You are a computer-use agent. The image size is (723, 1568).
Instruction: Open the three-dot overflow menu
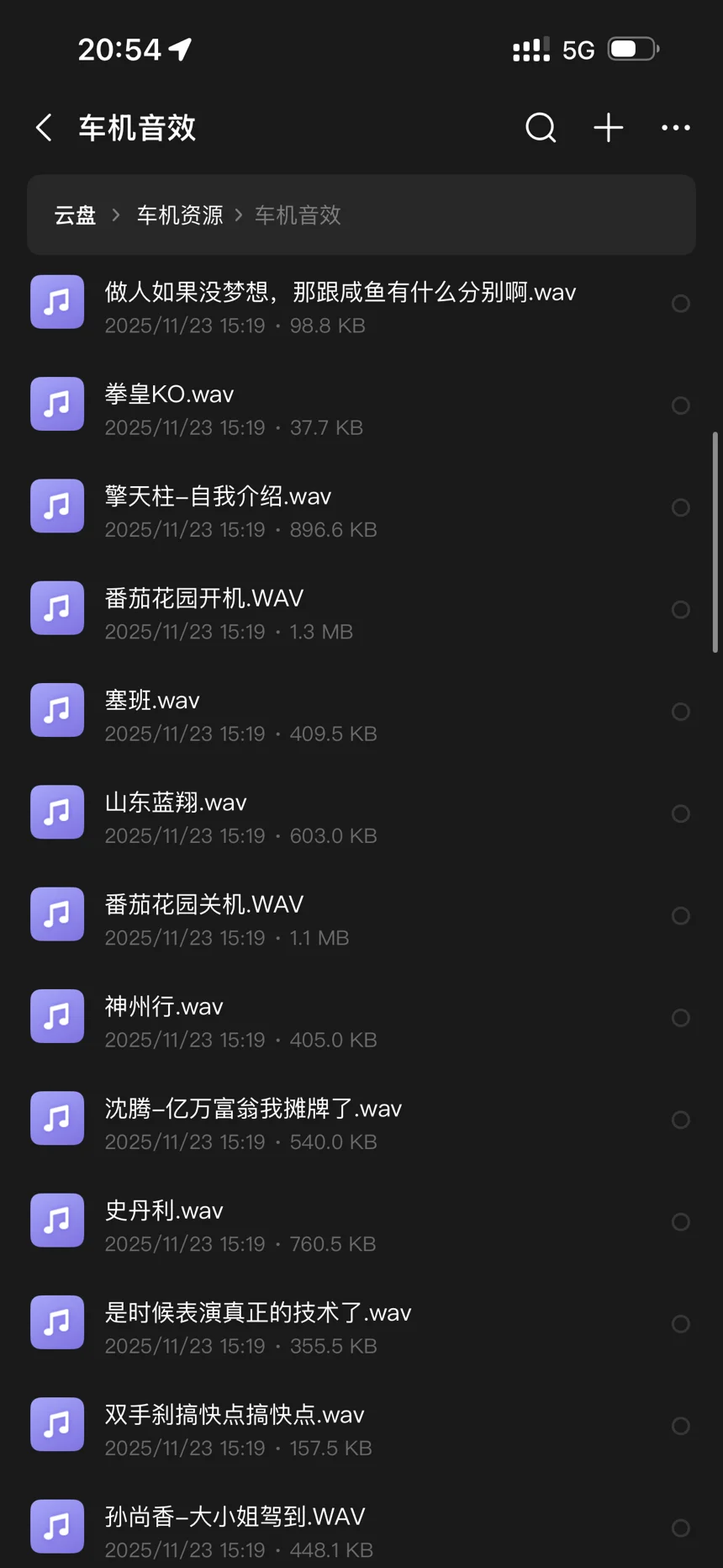coord(676,128)
